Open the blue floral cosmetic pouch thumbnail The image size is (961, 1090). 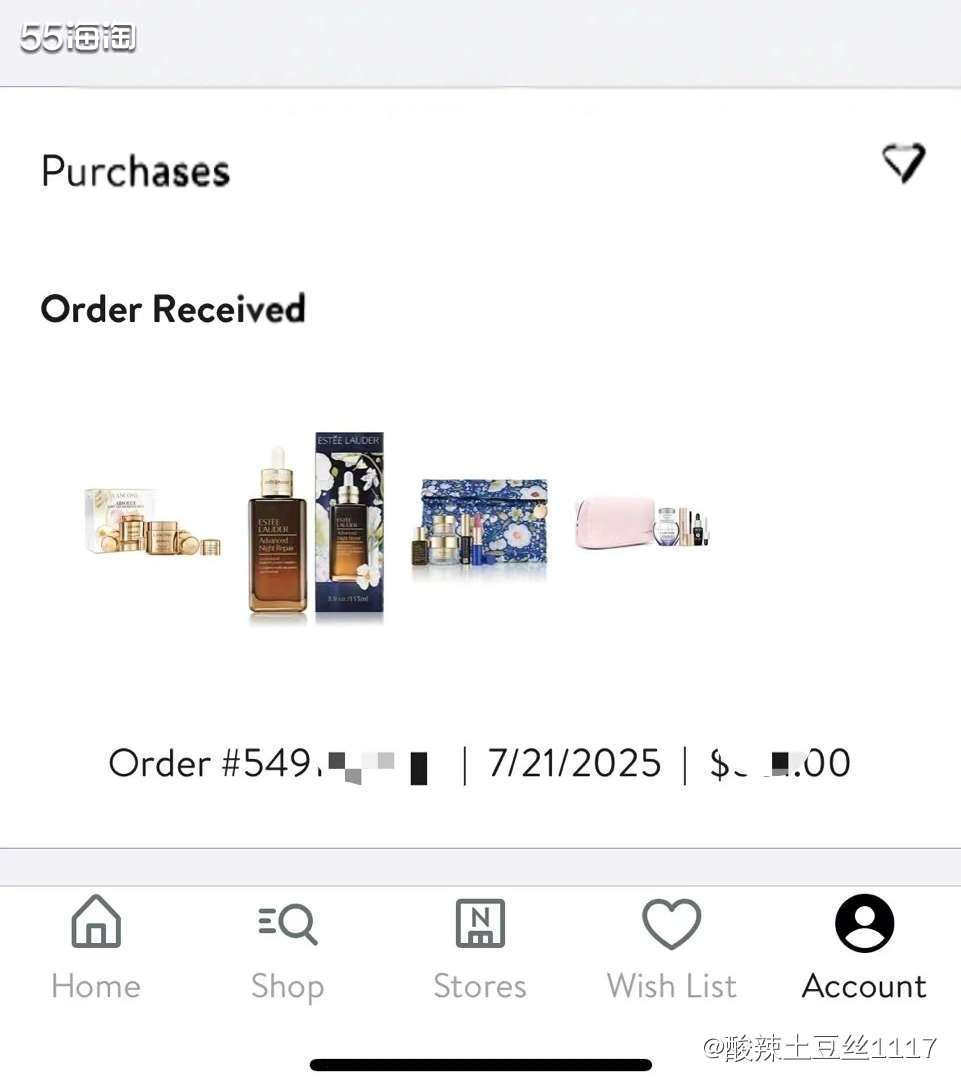478,525
